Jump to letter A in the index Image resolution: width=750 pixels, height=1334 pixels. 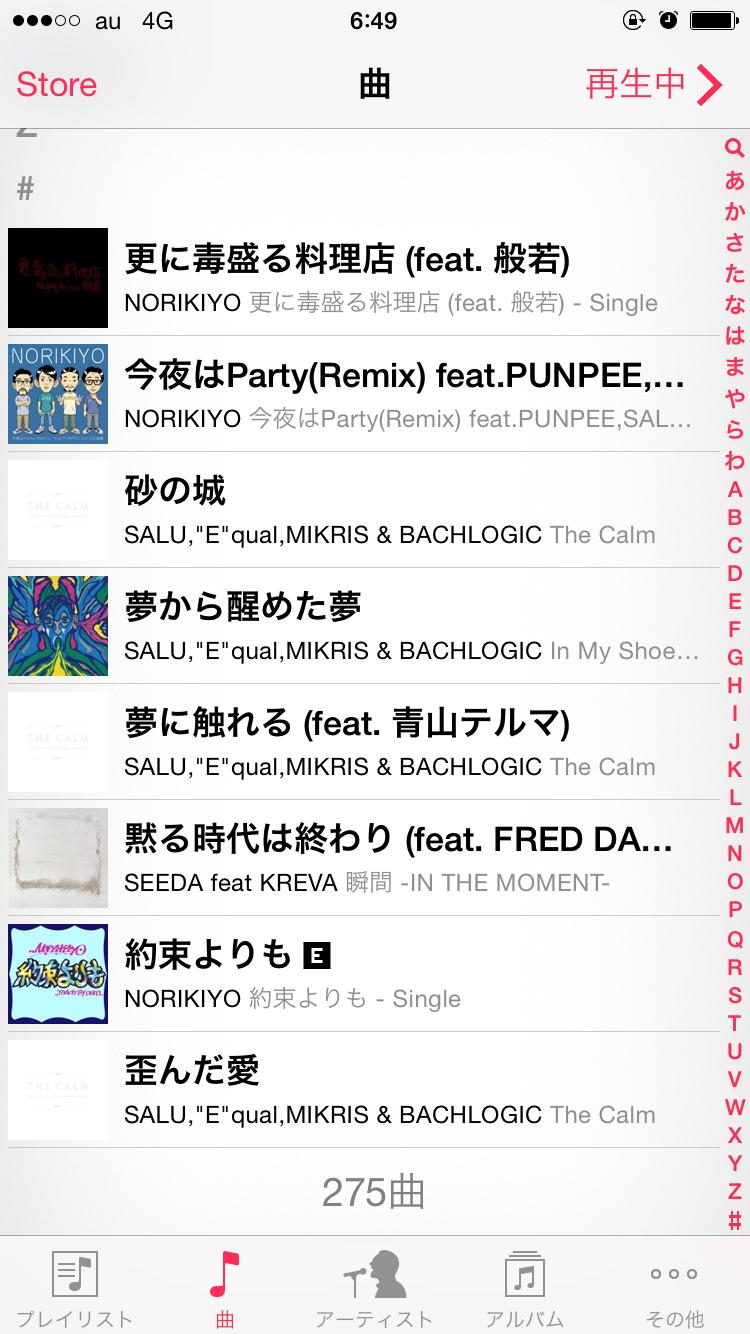pos(734,489)
